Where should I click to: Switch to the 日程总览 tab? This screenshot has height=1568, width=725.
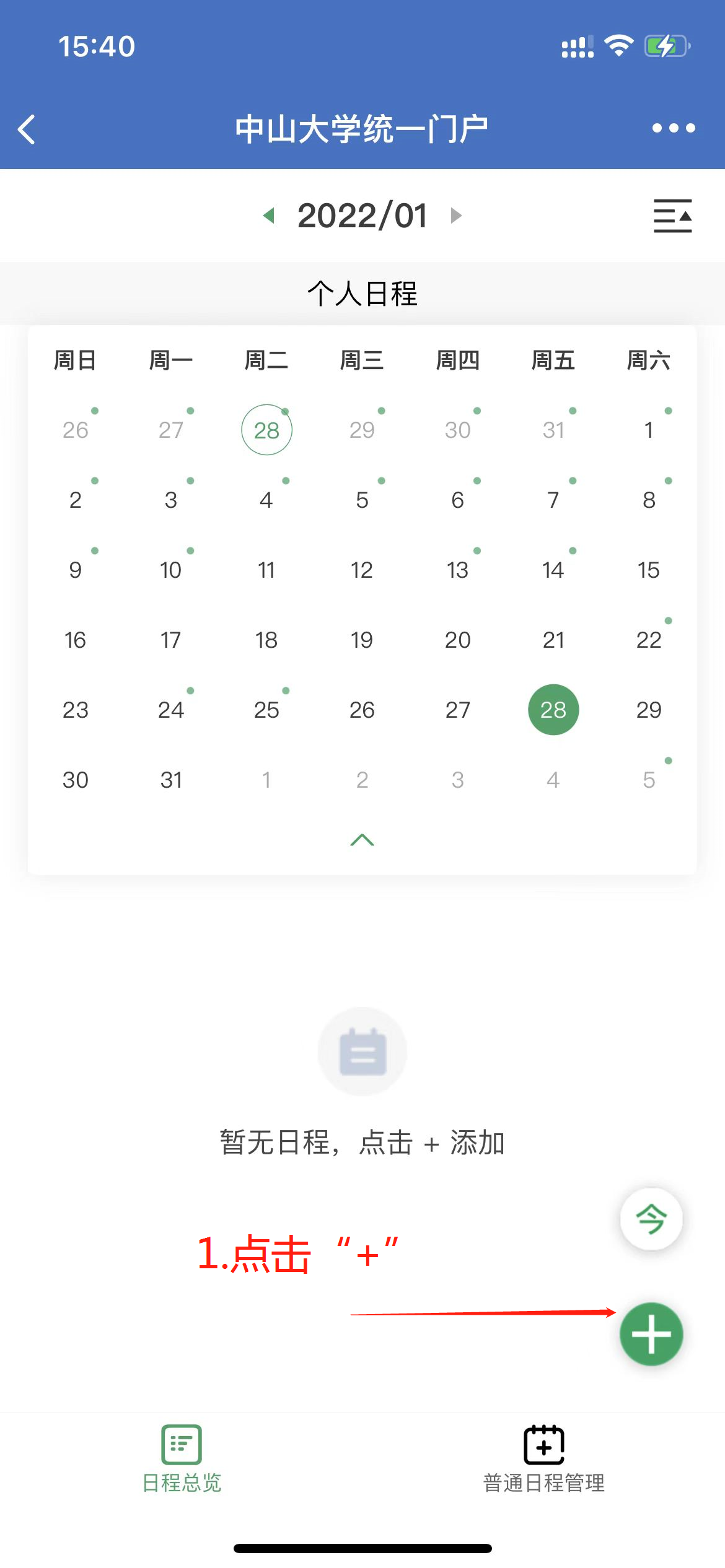[182, 1459]
